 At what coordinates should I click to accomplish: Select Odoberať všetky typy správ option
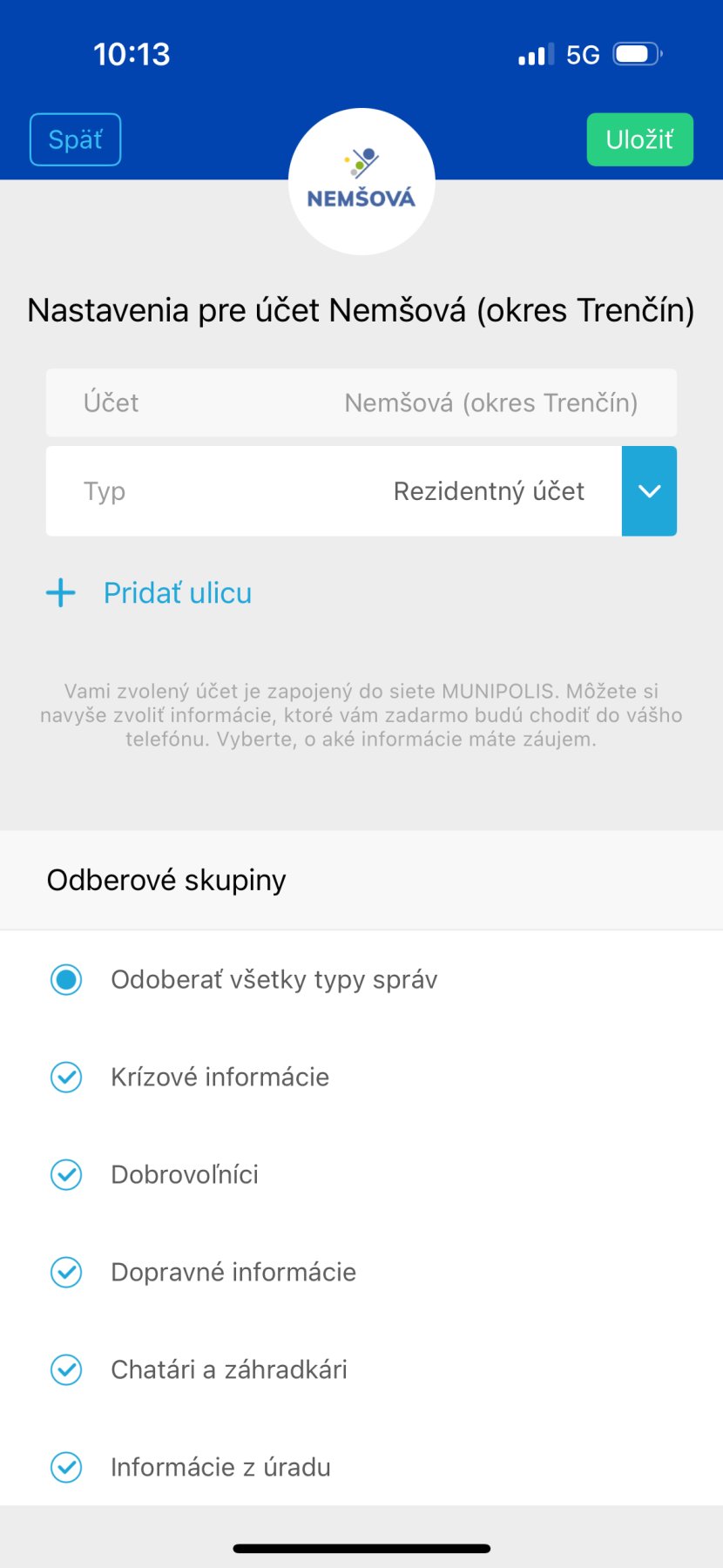(x=66, y=980)
